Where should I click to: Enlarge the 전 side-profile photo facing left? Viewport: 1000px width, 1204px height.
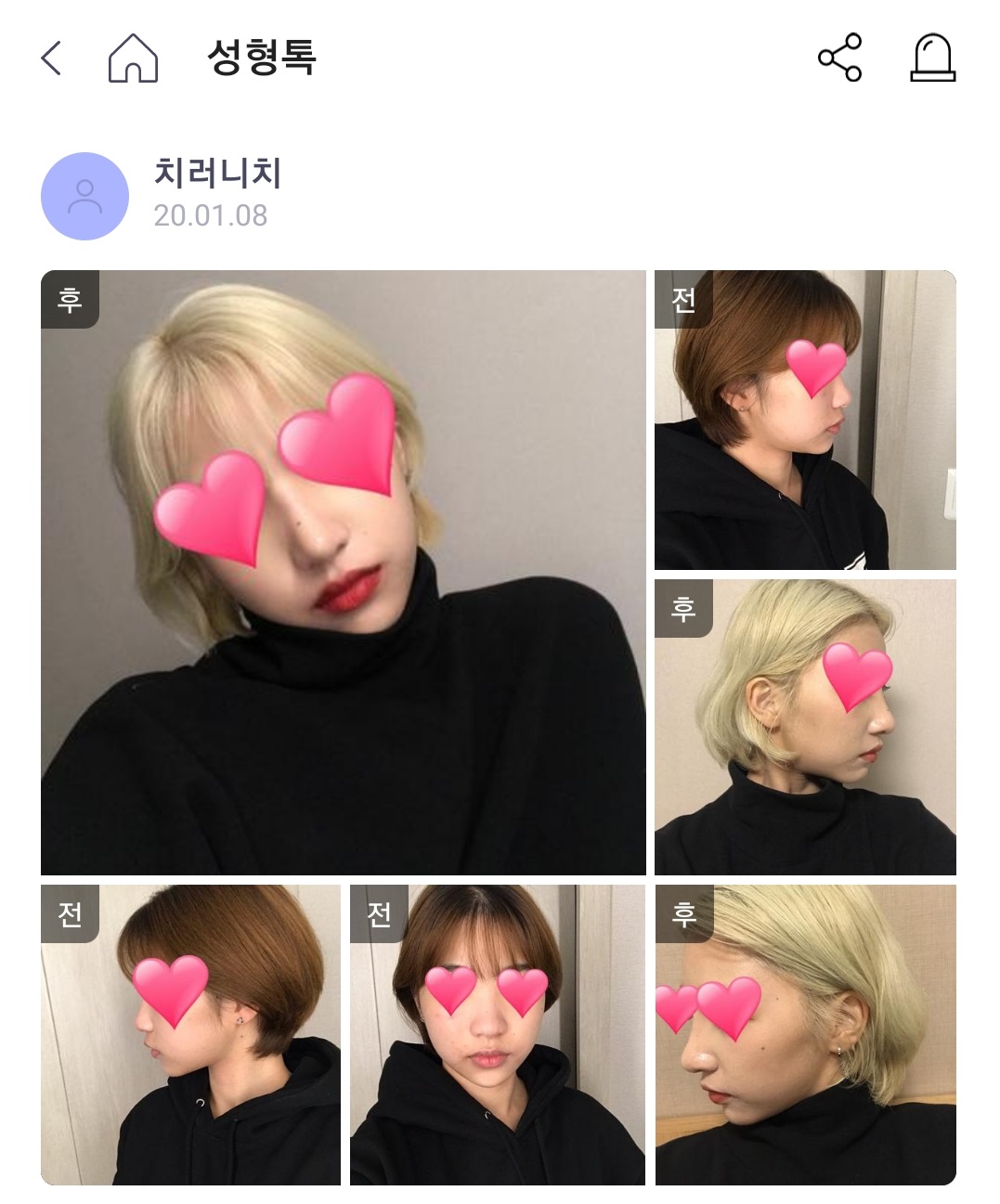pos(190,1034)
